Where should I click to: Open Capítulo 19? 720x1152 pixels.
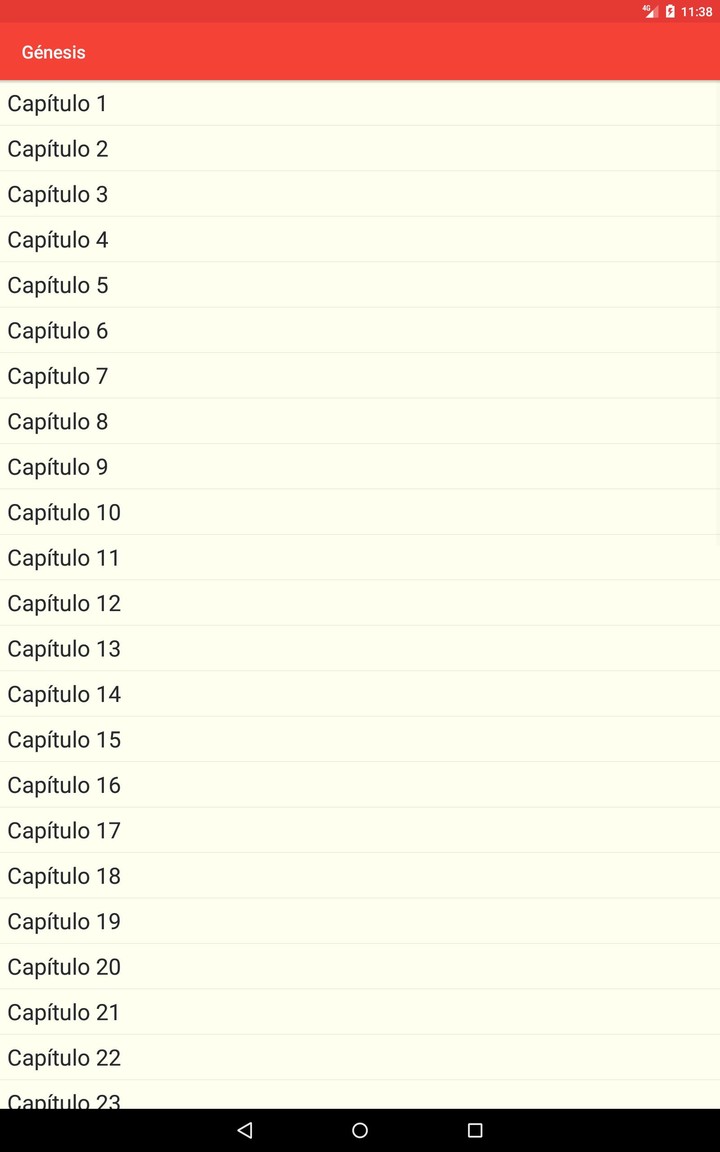(64, 921)
